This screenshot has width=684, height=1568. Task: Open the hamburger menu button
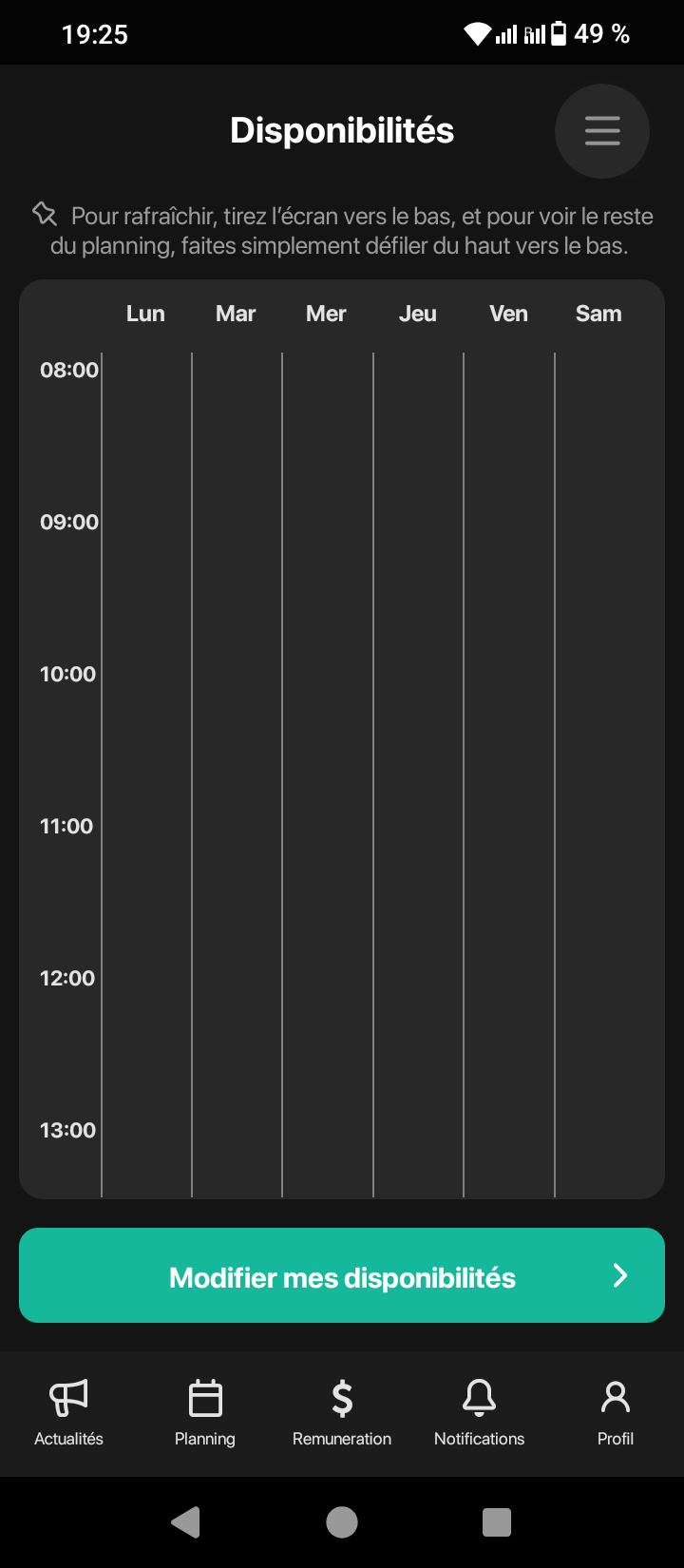(602, 131)
